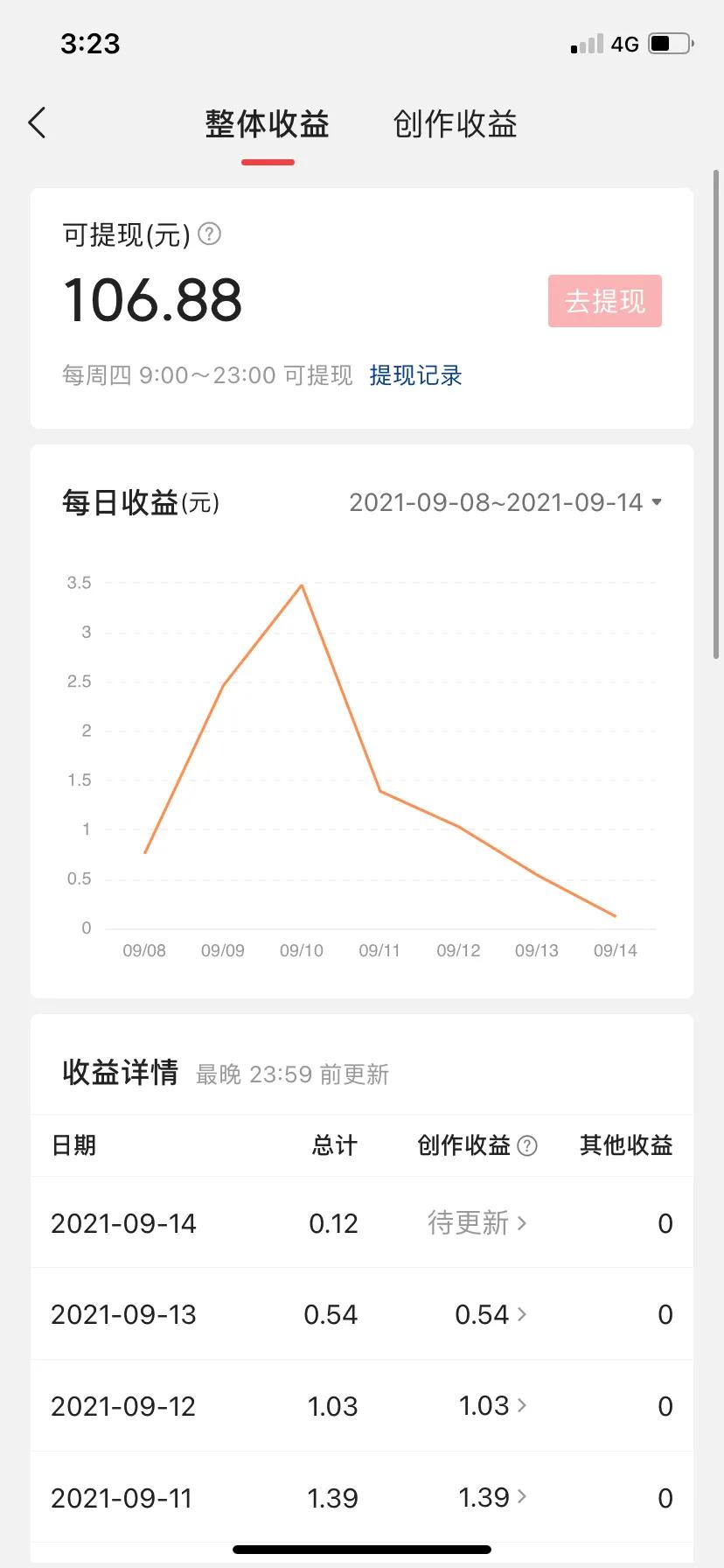Open the 提现记录 withdrawal history link
724x1568 pixels.
[415, 375]
